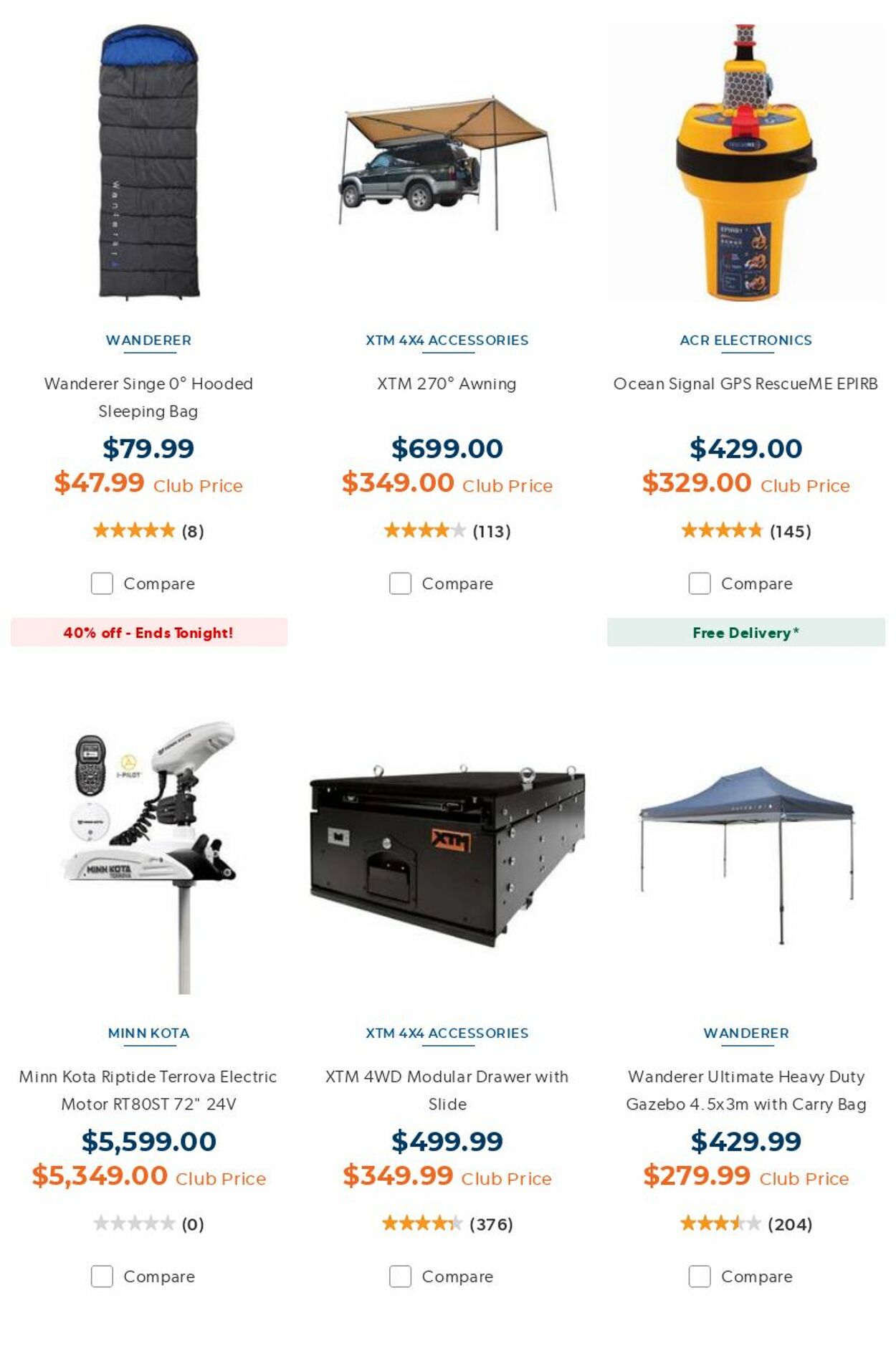Image resolution: width=896 pixels, height=1351 pixels.
Task: Select Compare for the RescueME EPIRB
Action: 699,583
